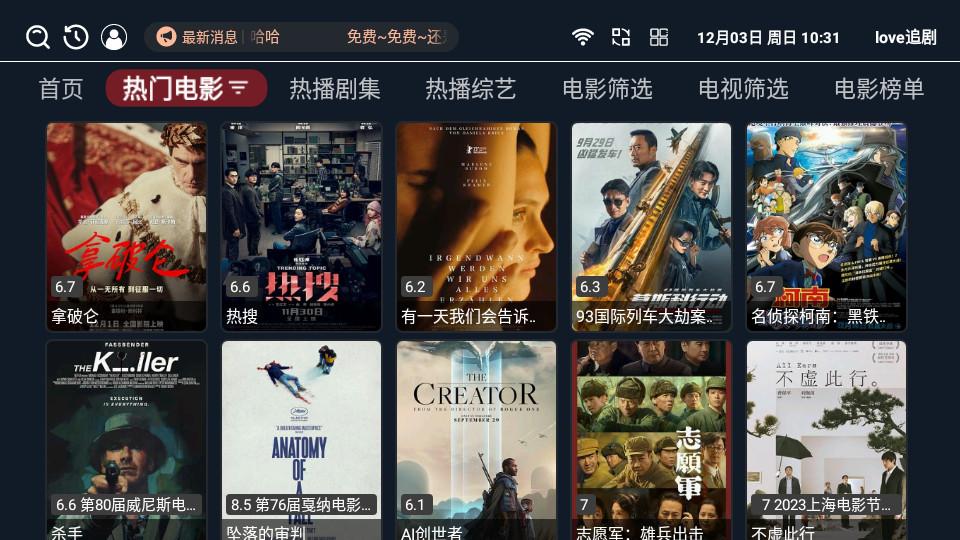The image size is (960, 540).
Task: Switch to the 热播综艺 tab
Action: pyautogui.click(x=471, y=88)
